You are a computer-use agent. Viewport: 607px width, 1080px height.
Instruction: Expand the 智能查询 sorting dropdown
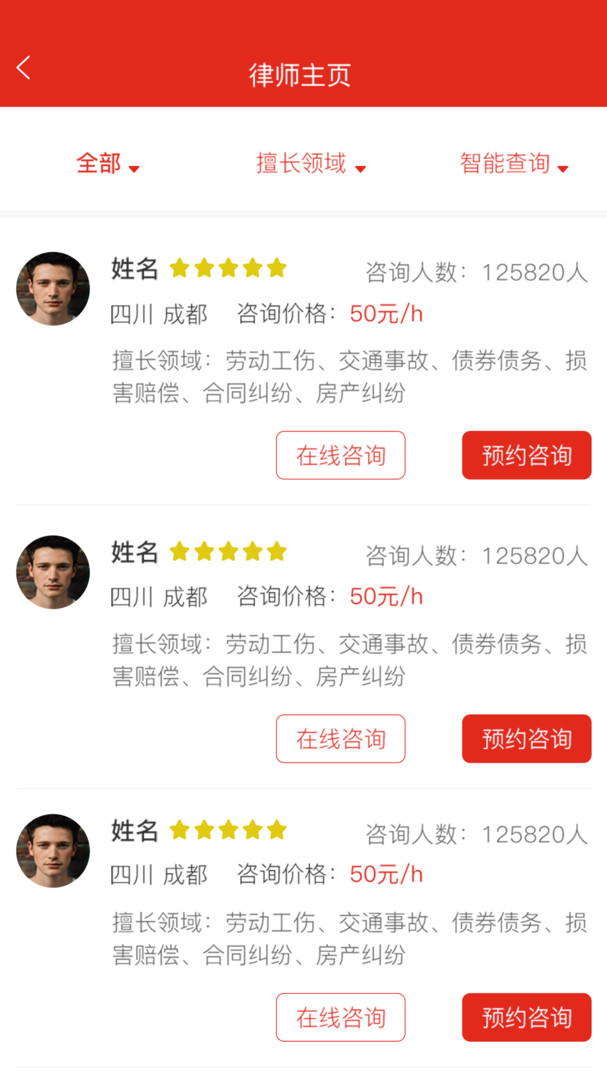click(513, 164)
